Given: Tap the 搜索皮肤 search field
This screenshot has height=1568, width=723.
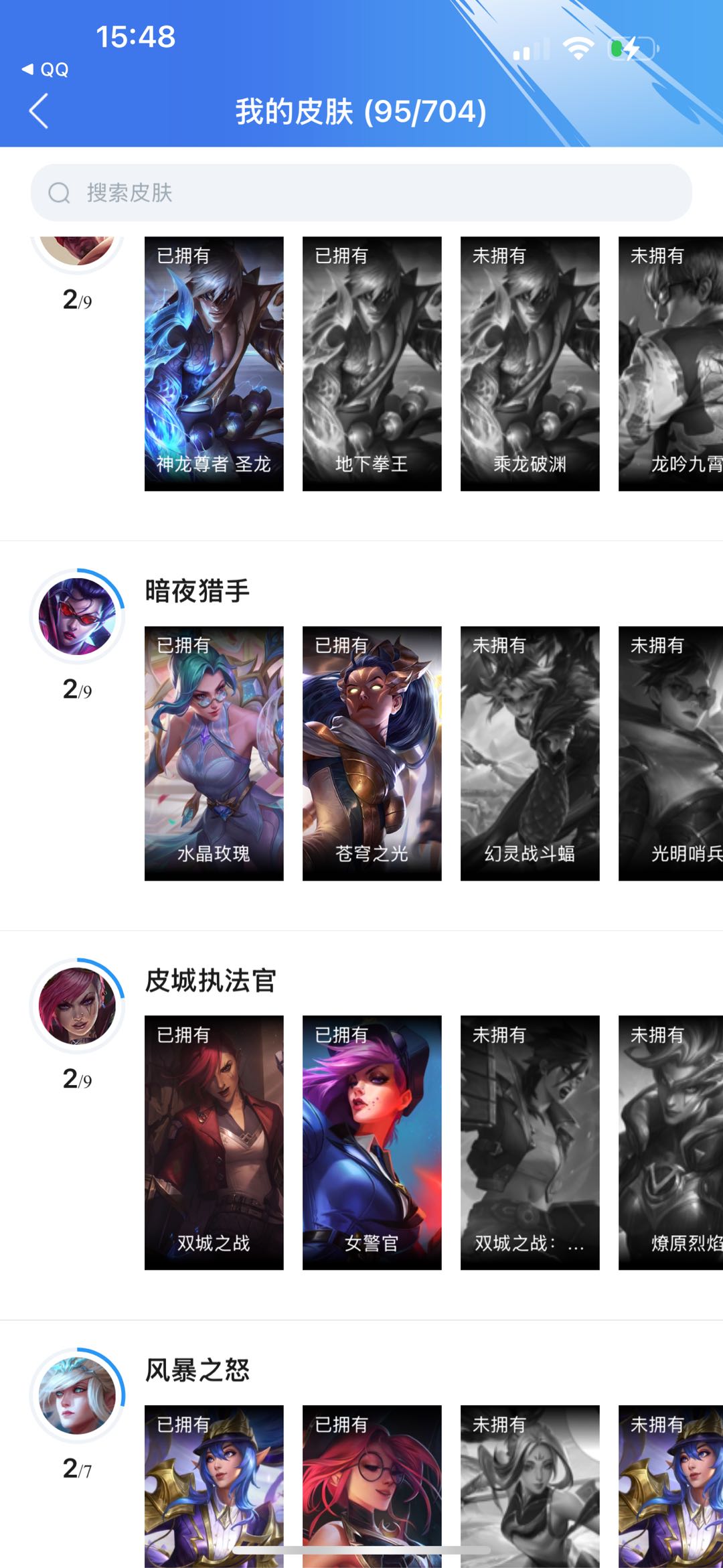Looking at the screenshot, I should [x=361, y=193].
